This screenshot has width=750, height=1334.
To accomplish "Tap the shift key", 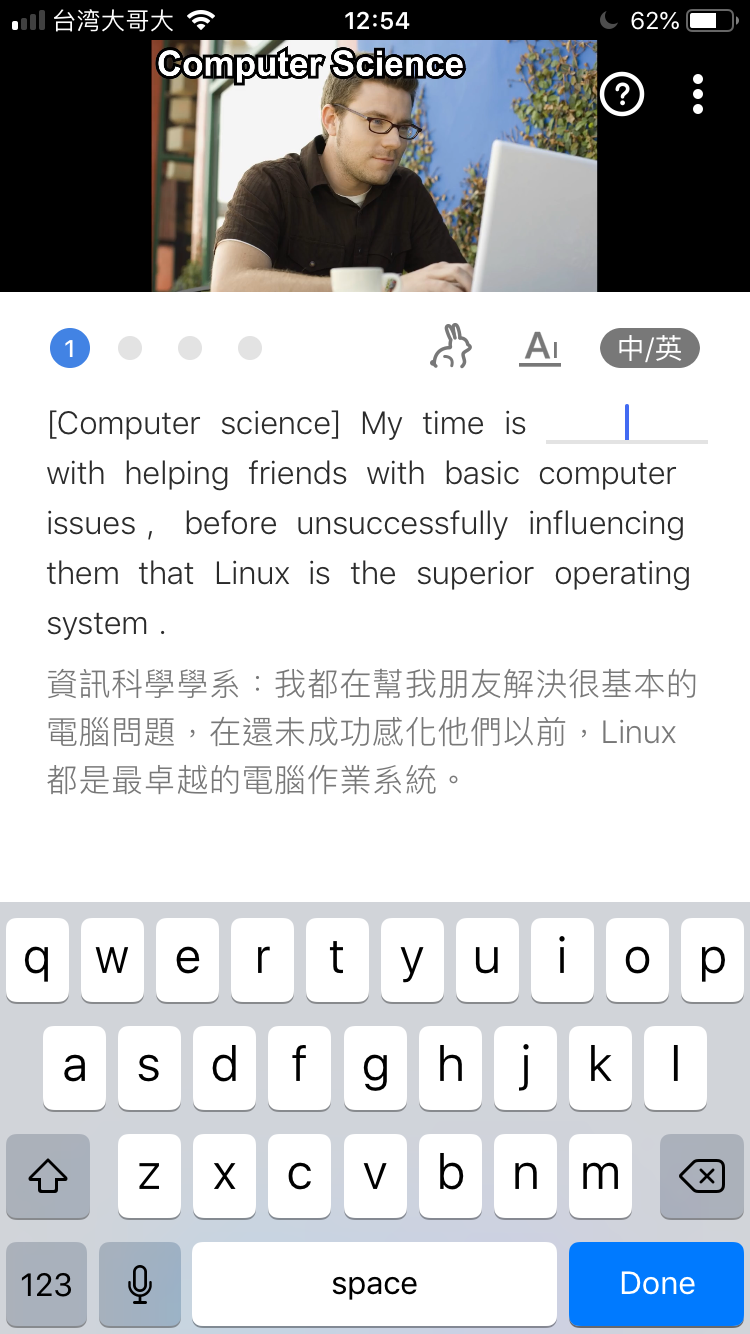I will (x=47, y=1176).
